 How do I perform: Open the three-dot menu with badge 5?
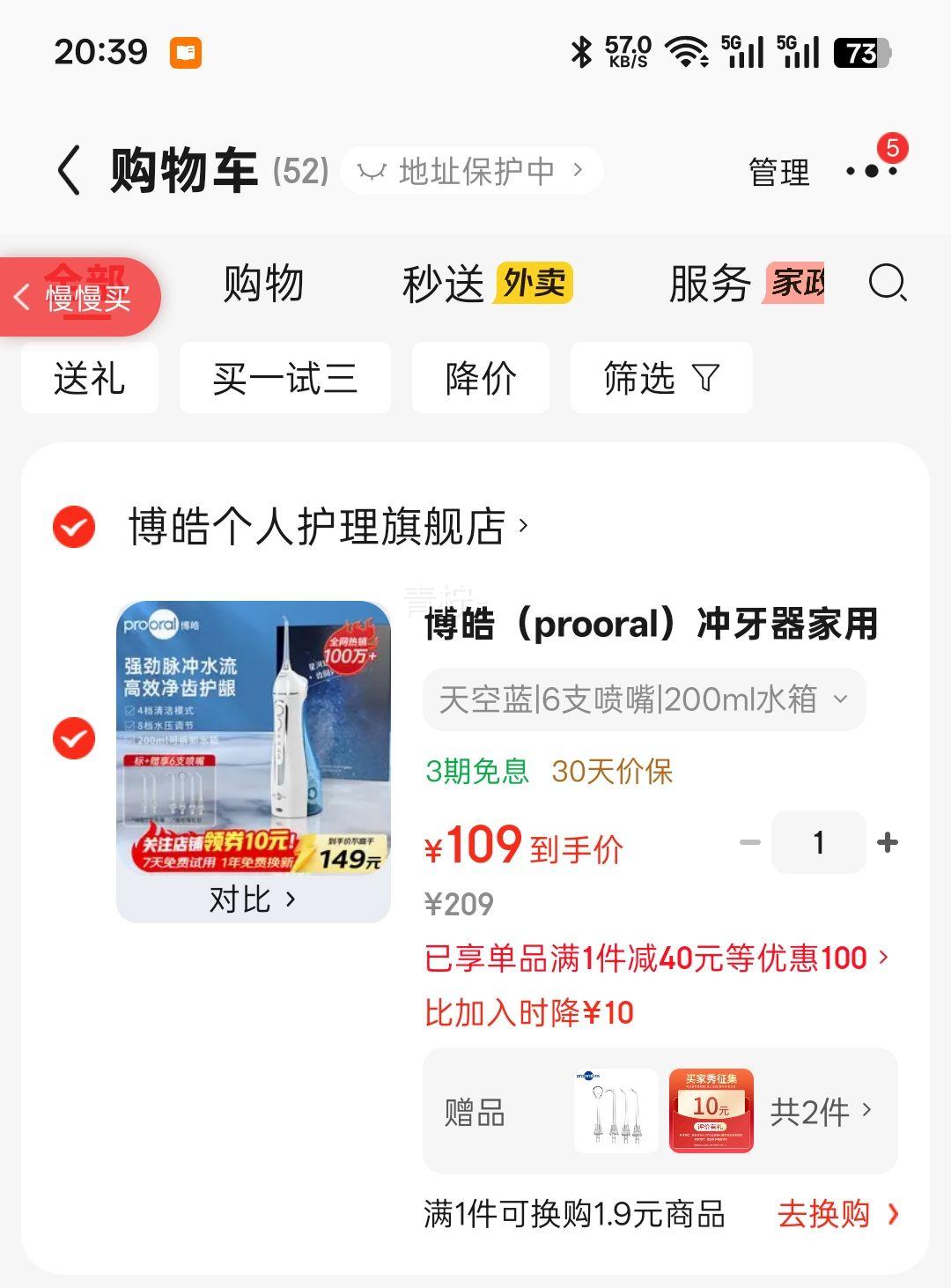click(x=870, y=174)
